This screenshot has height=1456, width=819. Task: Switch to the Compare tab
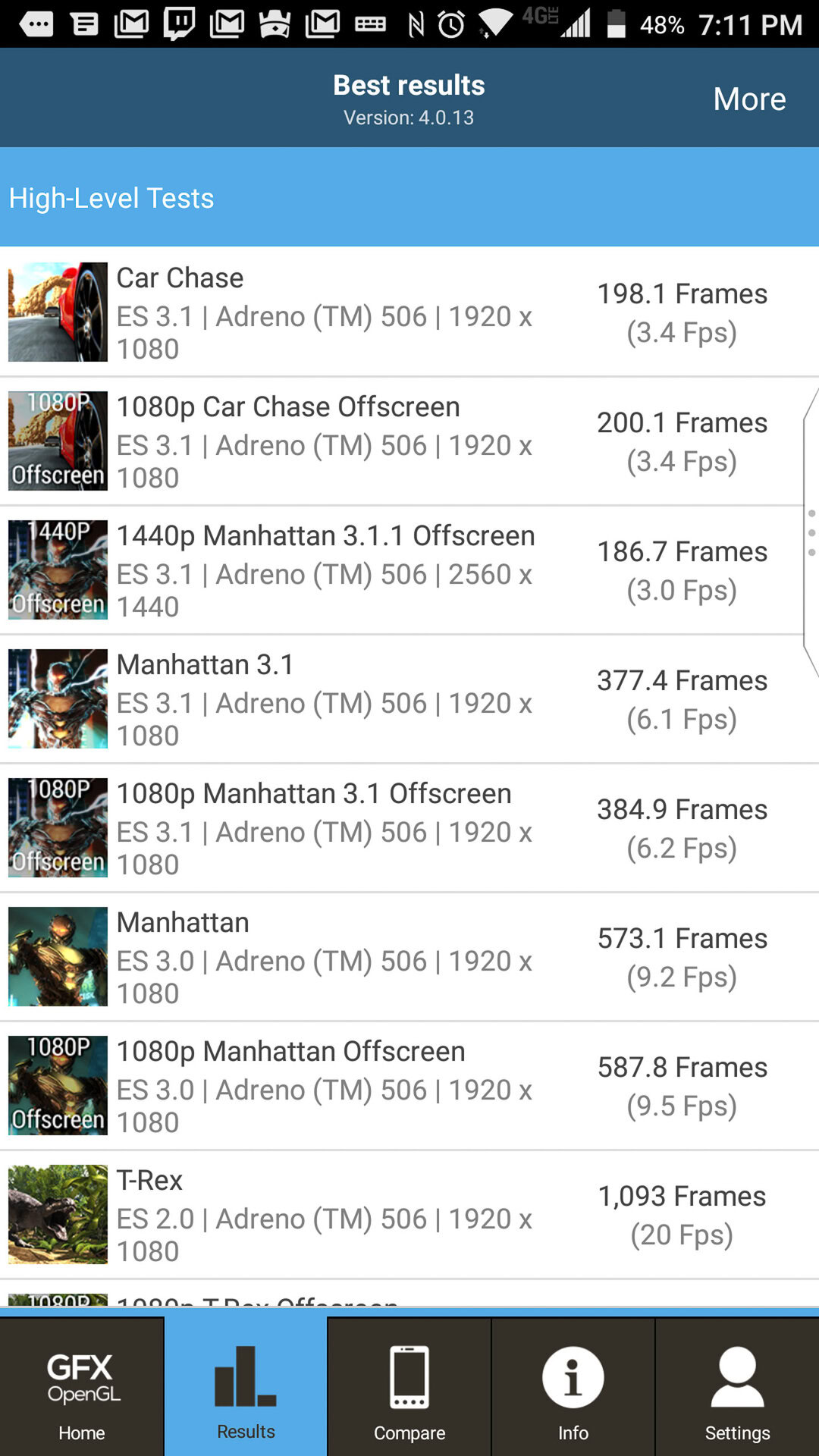409,1388
